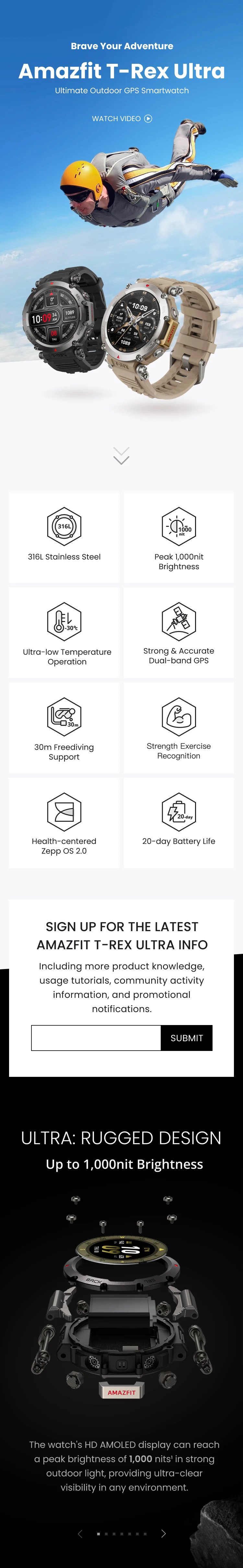Play the Watch Video link

[x=122, y=119]
